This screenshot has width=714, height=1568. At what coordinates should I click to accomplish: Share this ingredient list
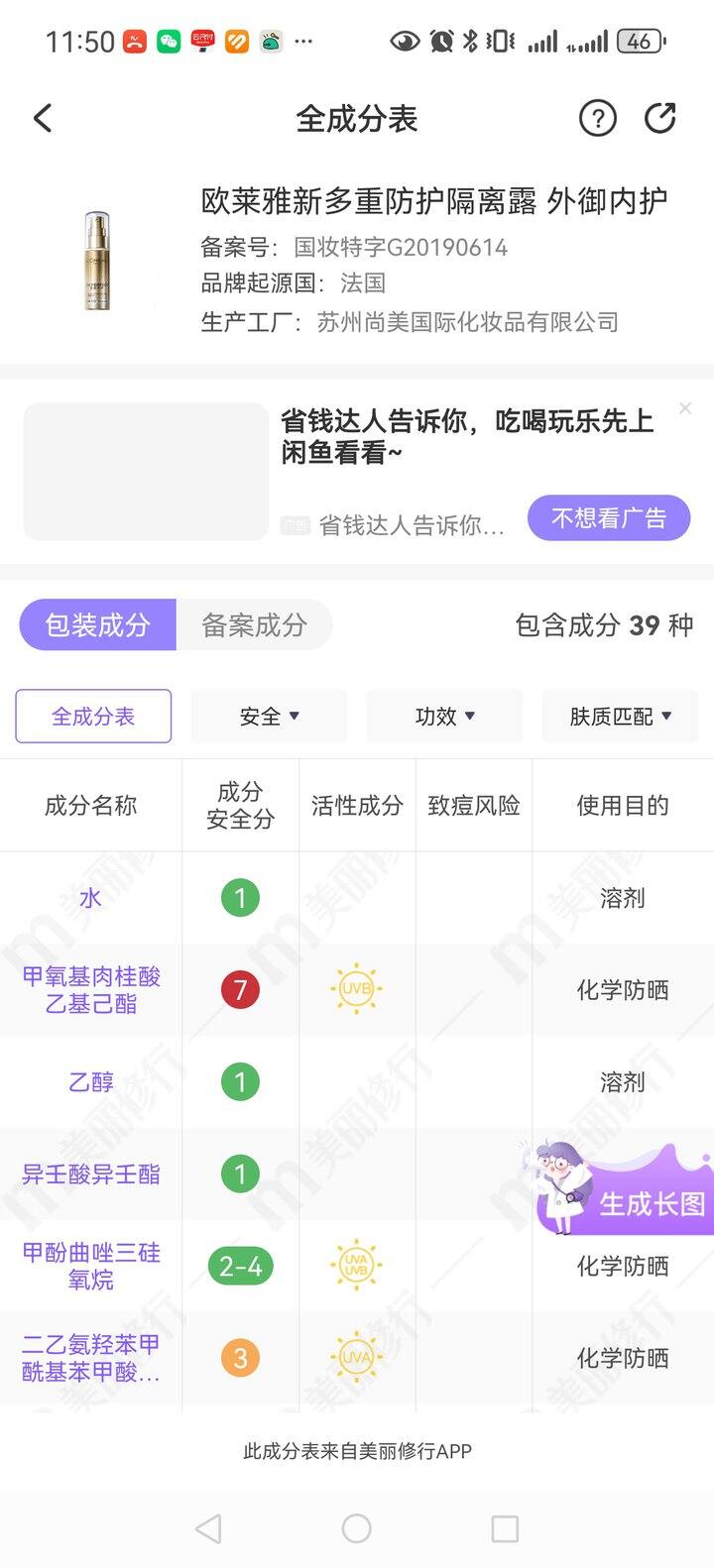tap(659, 119)
